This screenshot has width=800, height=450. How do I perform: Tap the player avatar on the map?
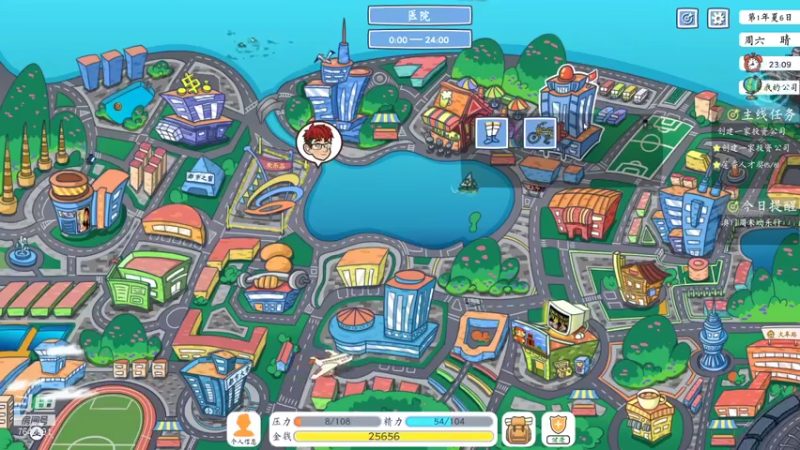[320, 143]
